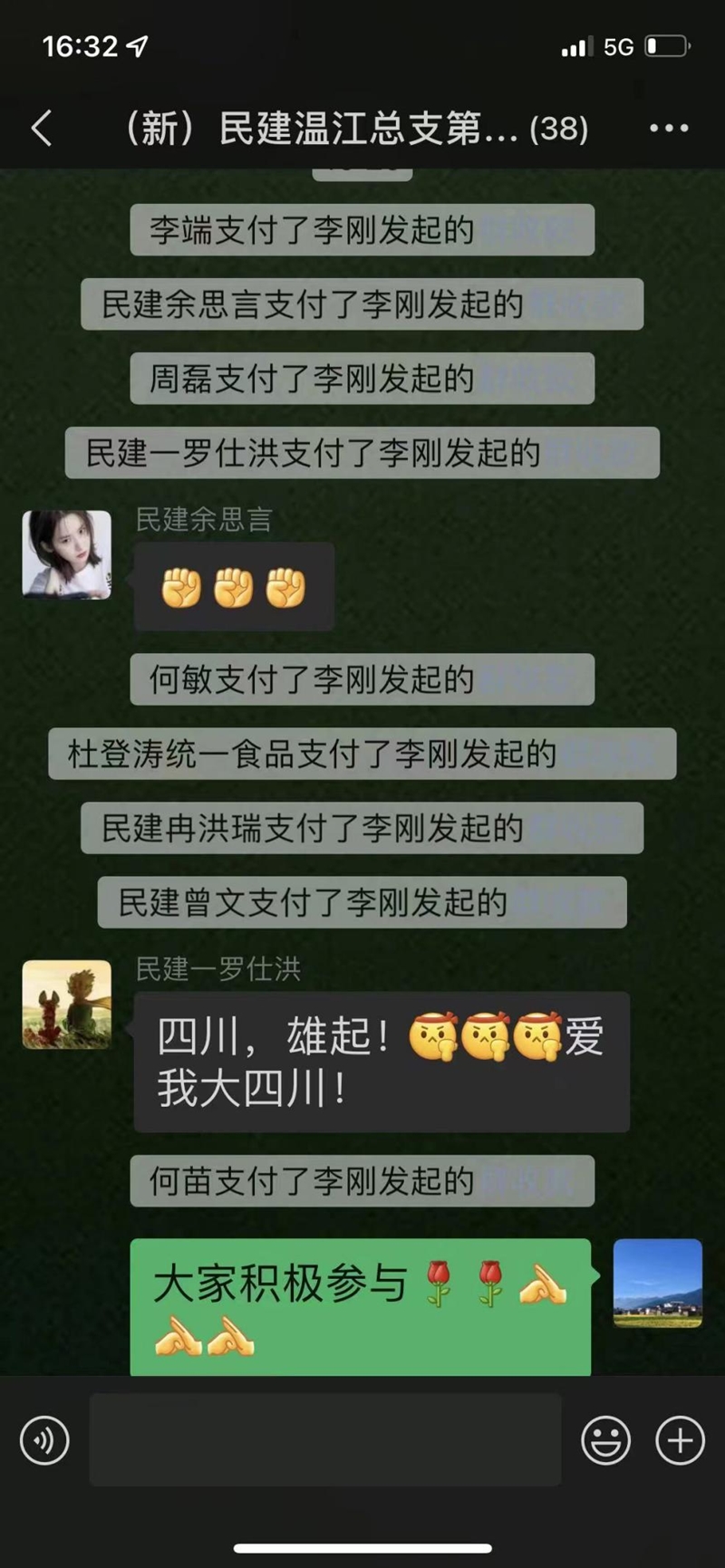
Task: Focus the message text field
Action: pos(324,1439)
